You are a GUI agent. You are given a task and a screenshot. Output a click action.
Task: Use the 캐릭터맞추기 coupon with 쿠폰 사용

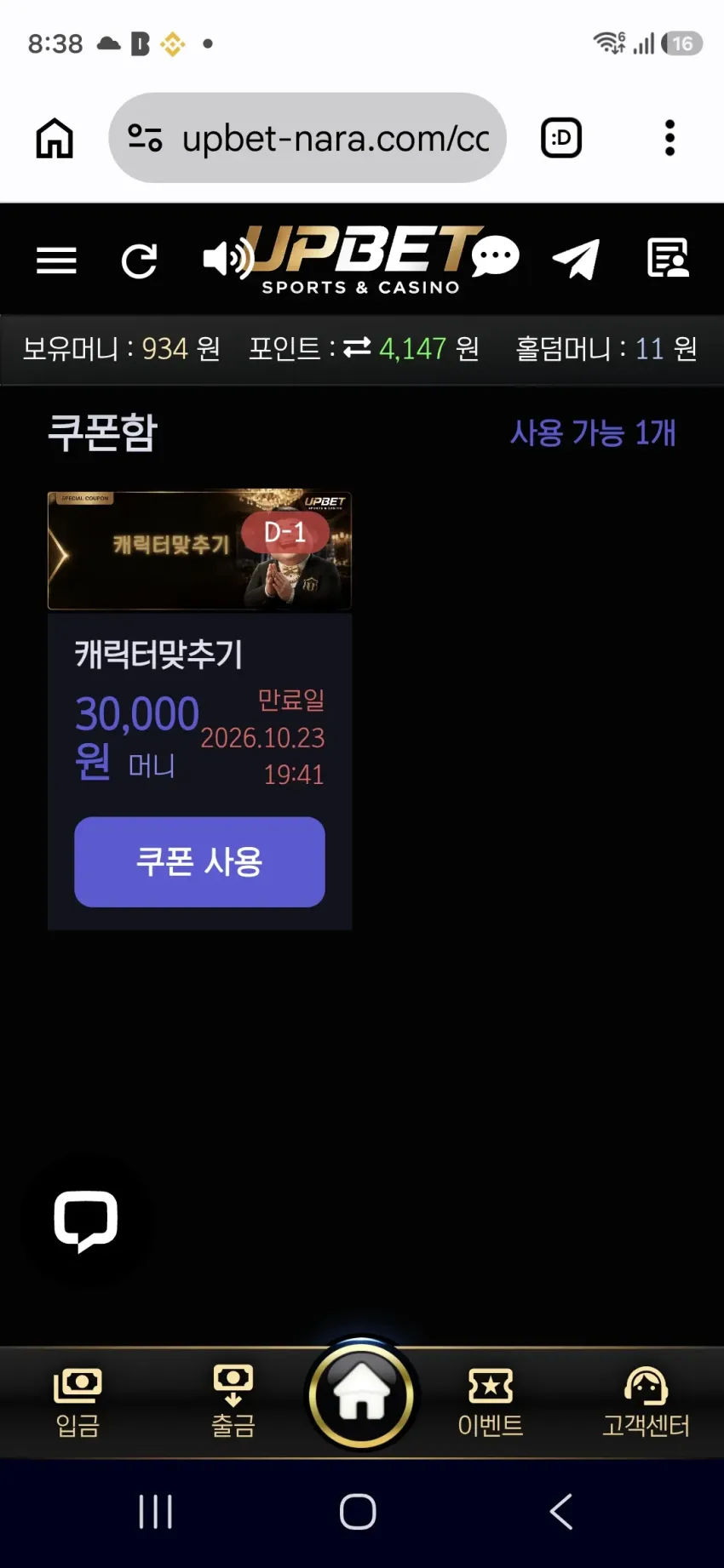point(199,861)
